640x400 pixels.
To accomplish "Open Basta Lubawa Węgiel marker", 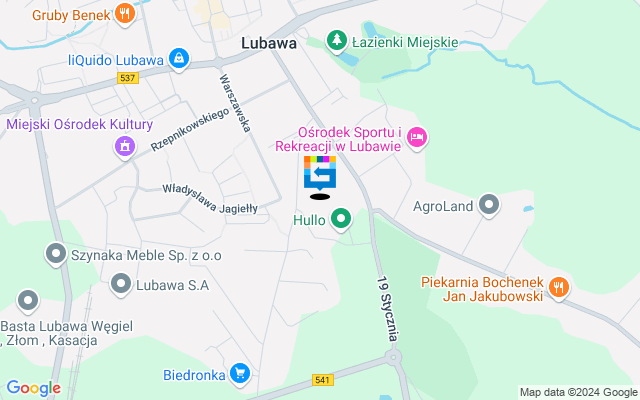I will [28, 300].
